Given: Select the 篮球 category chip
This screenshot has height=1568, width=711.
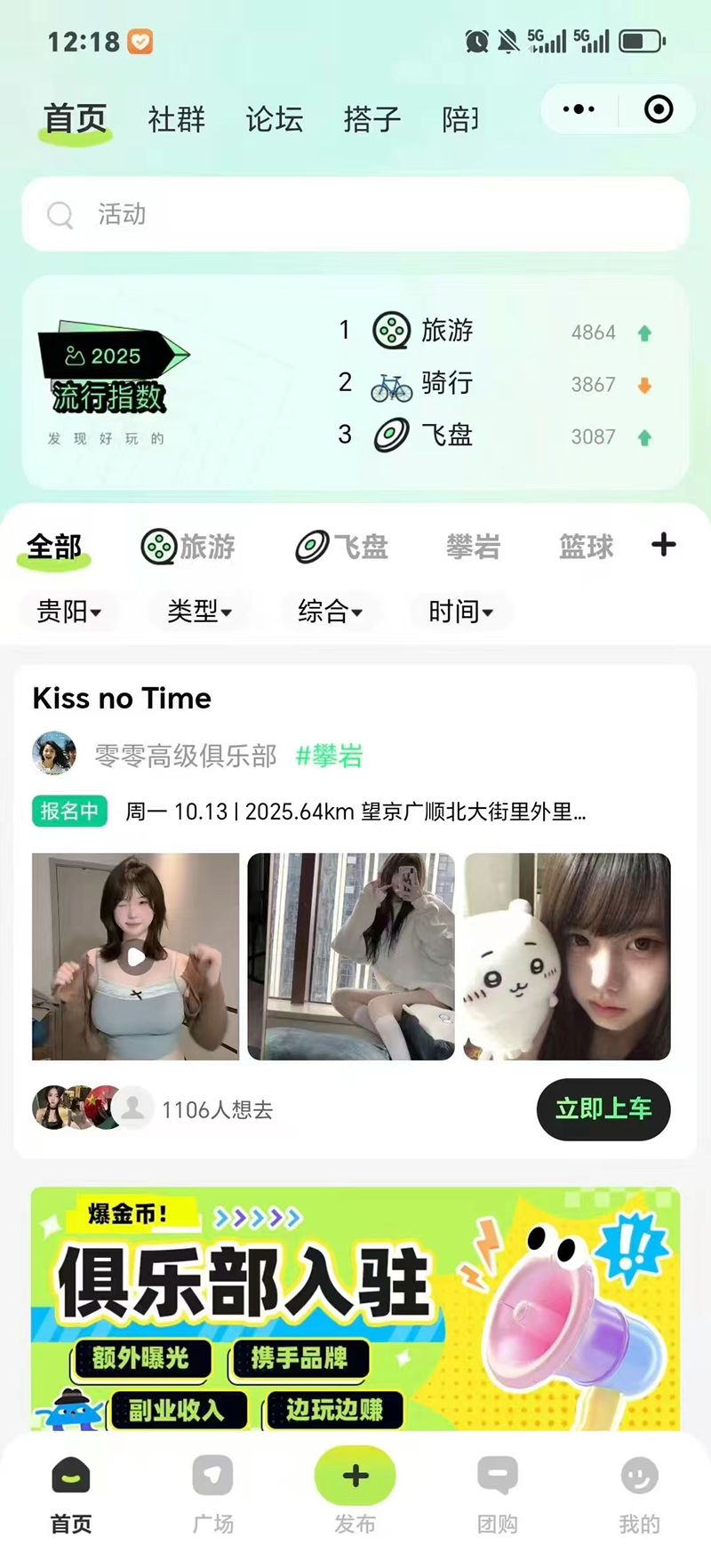Looking at the screenshot, I should (x=586, y=547).
